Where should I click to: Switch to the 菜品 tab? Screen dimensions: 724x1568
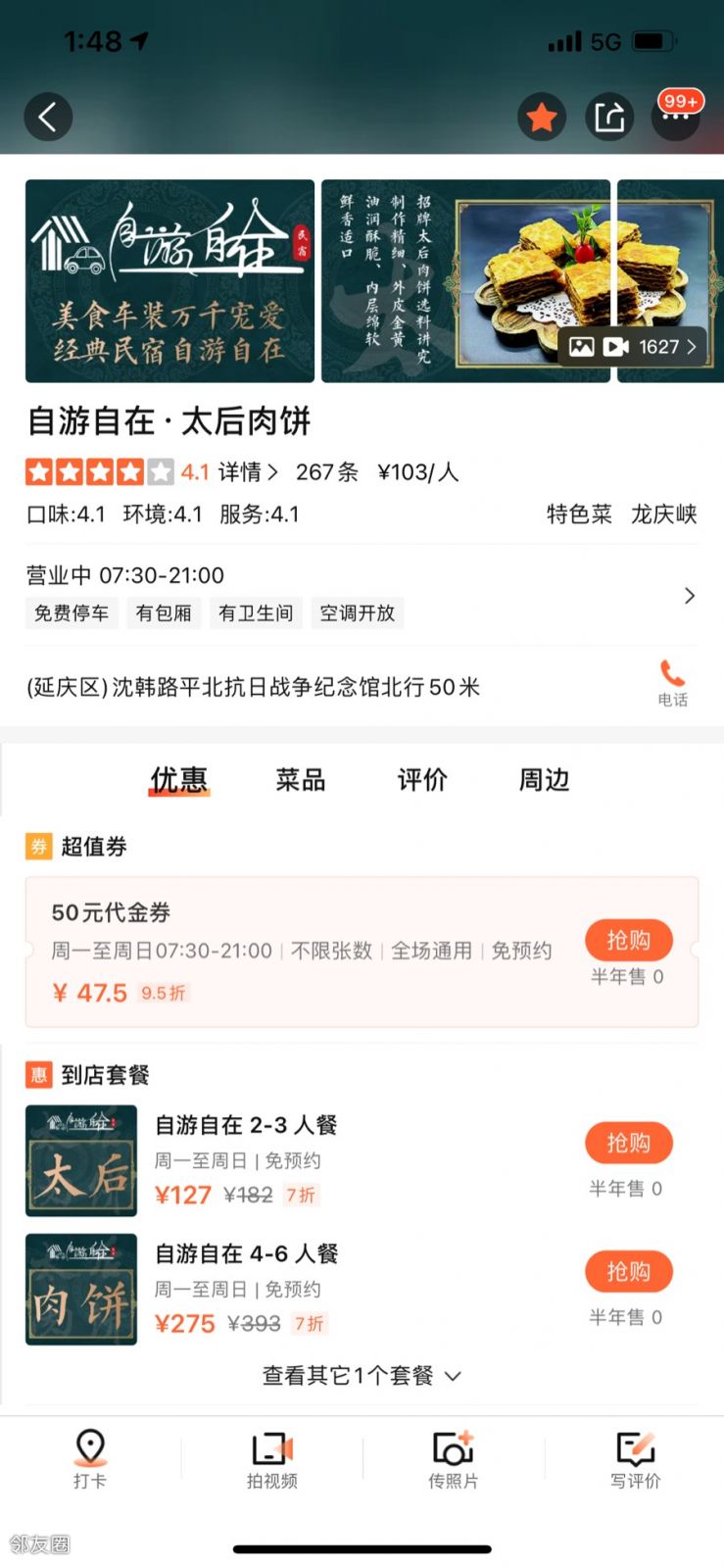[300, 780]
